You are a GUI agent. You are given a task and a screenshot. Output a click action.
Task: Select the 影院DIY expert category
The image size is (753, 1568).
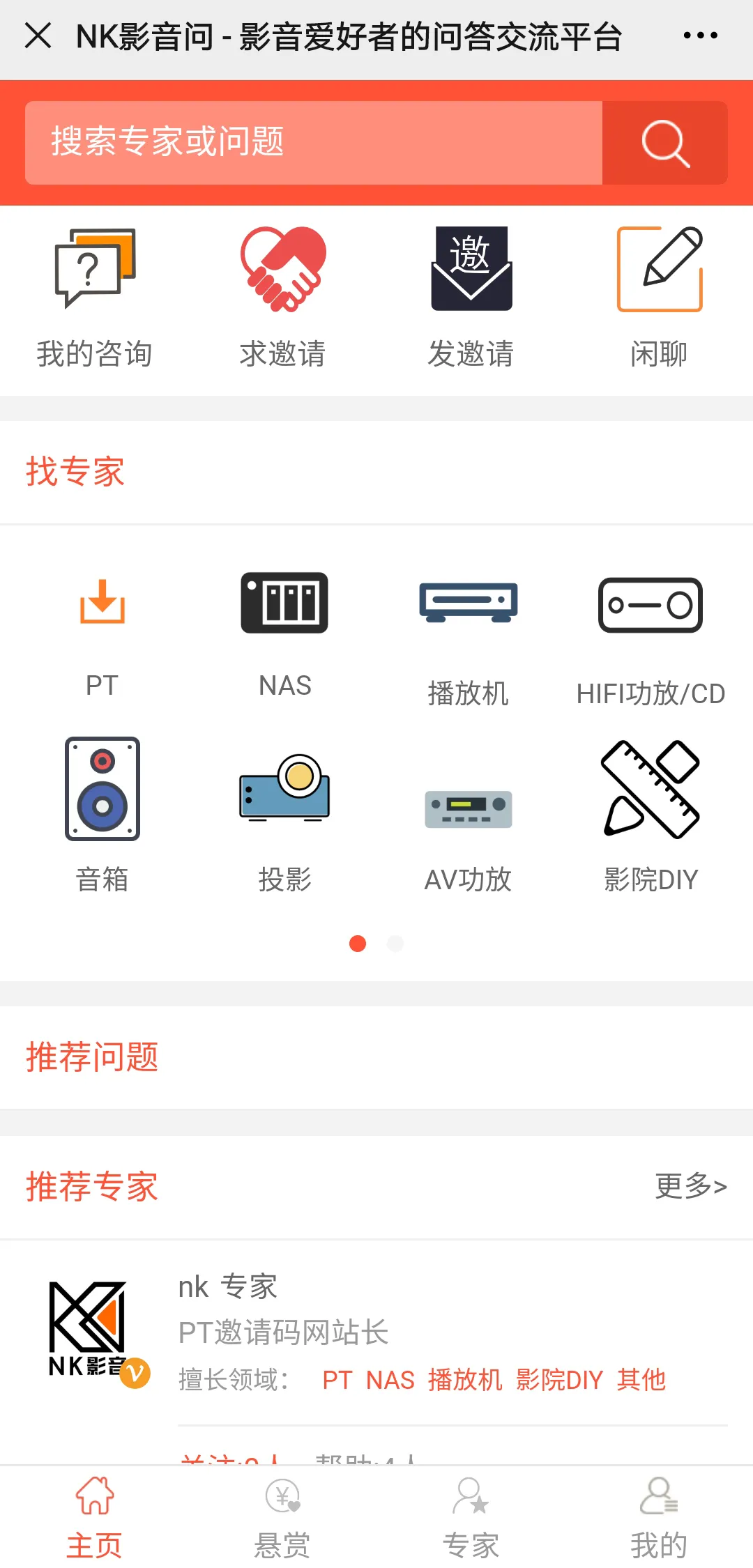click(x=651, y=815)
